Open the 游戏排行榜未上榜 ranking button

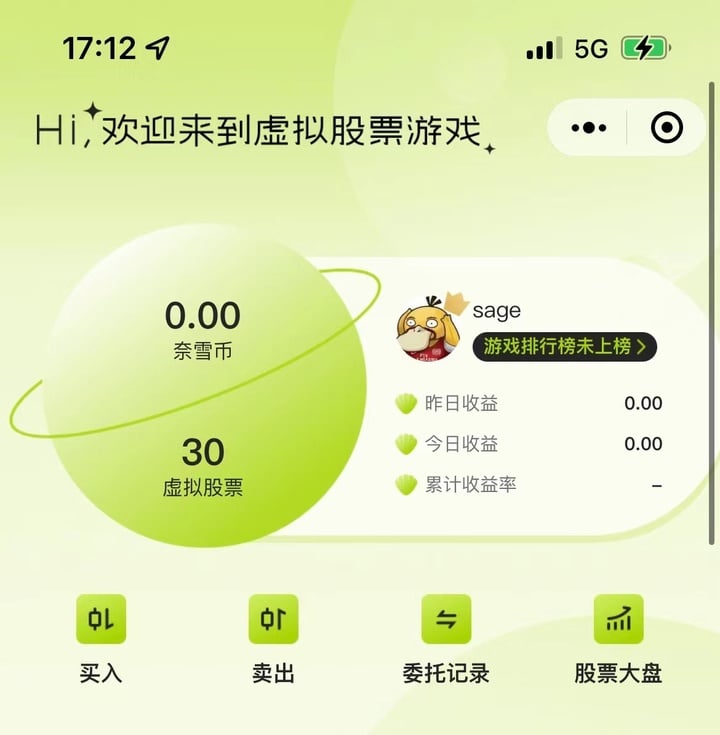[564, 346]
